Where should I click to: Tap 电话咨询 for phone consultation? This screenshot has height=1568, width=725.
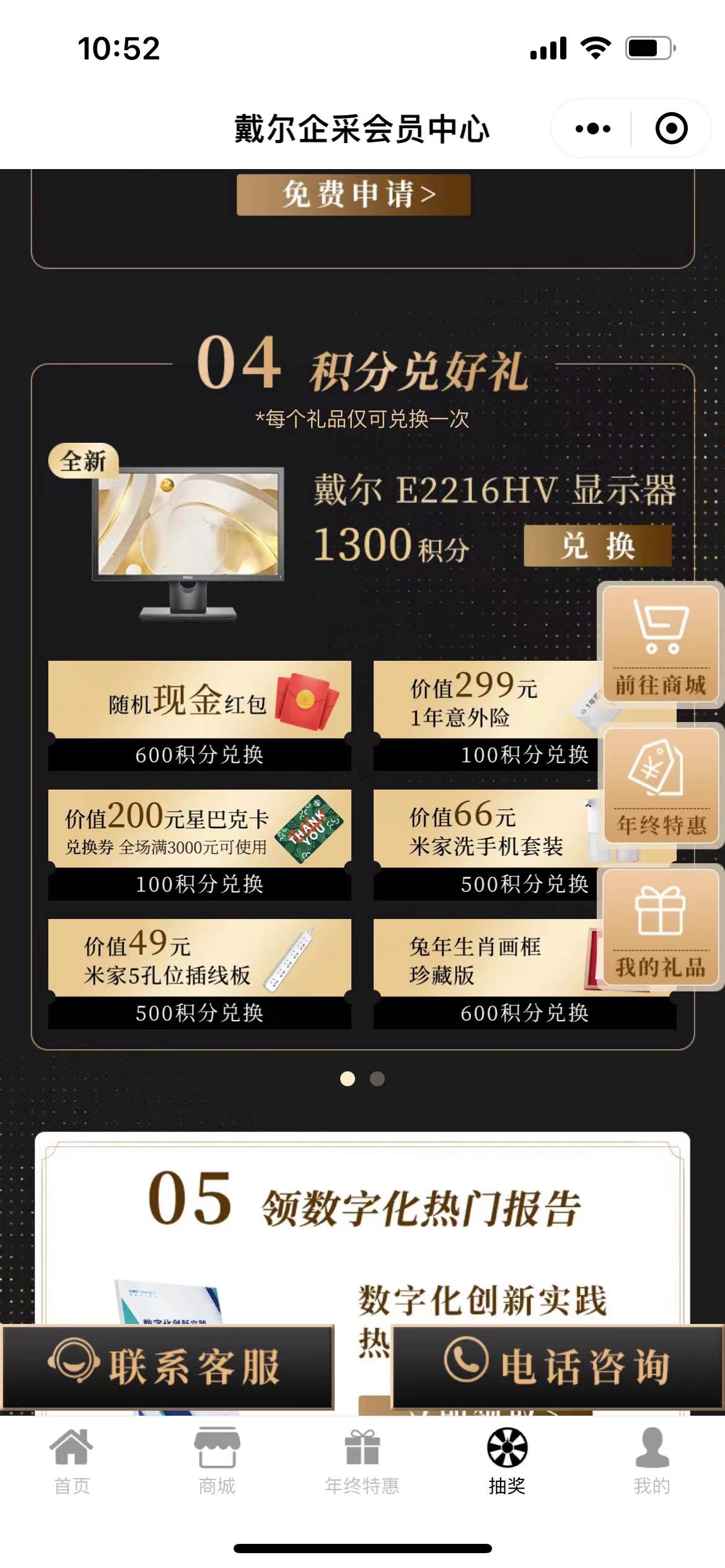[x=558, y=1366]
